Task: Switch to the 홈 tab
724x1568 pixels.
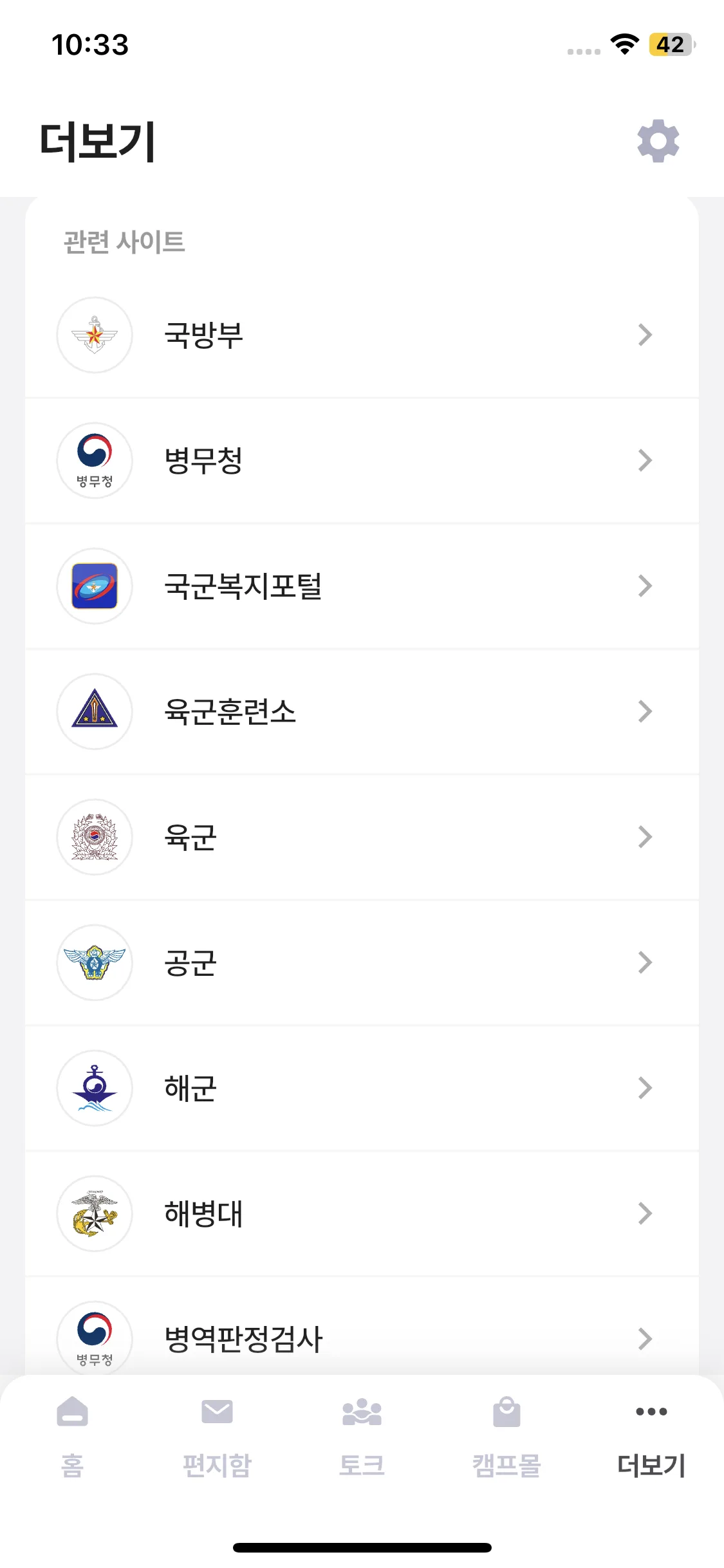Action: pyautogui.click(x=72, y=1437)
